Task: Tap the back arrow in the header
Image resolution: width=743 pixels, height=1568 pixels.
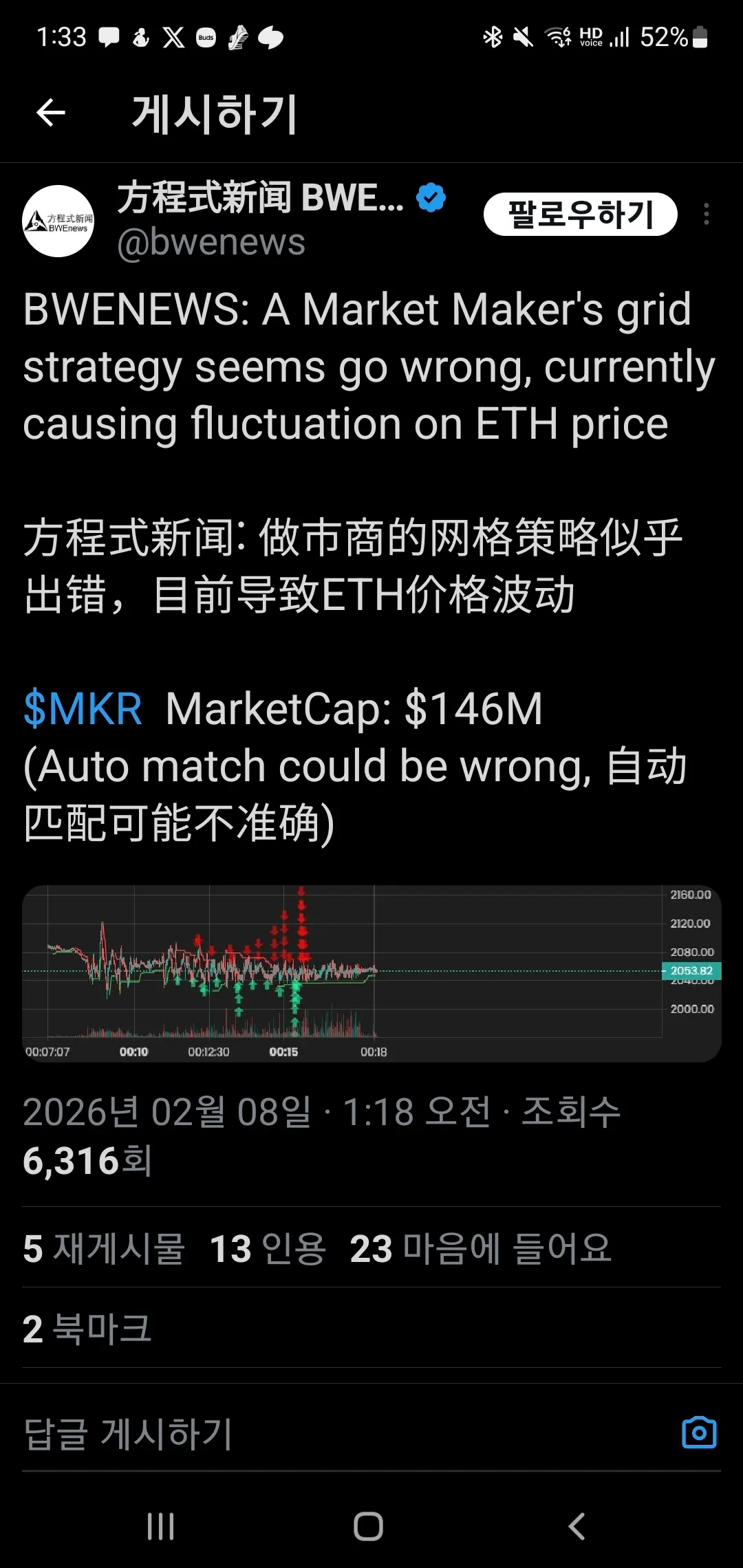Action: tap(51, 113)
